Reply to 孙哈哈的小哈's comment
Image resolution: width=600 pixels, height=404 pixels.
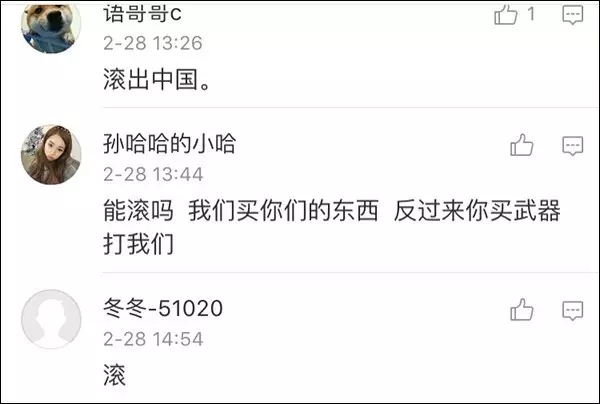(x=572, y=146)
